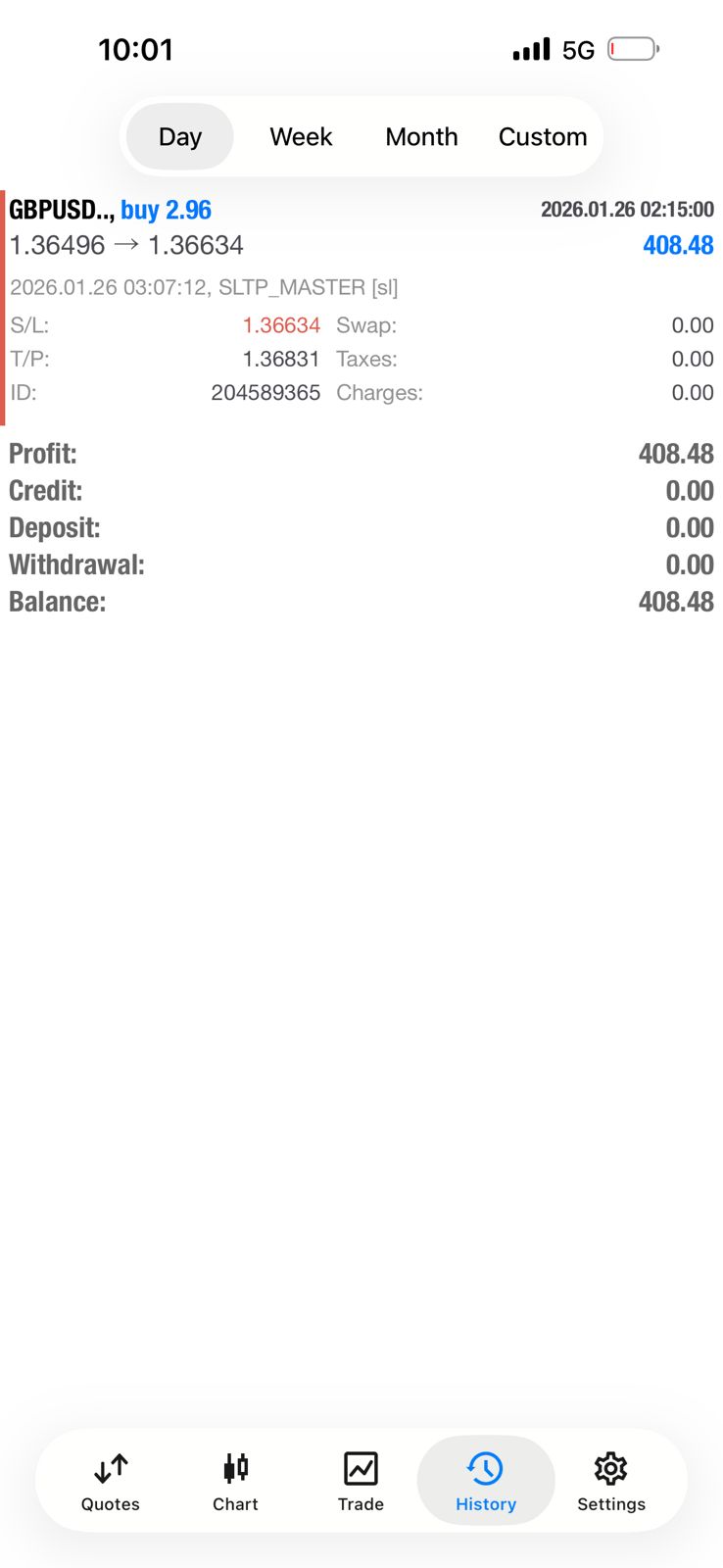Open the Quotes tab
The image size is (723, 1568).
(111, 1481)
